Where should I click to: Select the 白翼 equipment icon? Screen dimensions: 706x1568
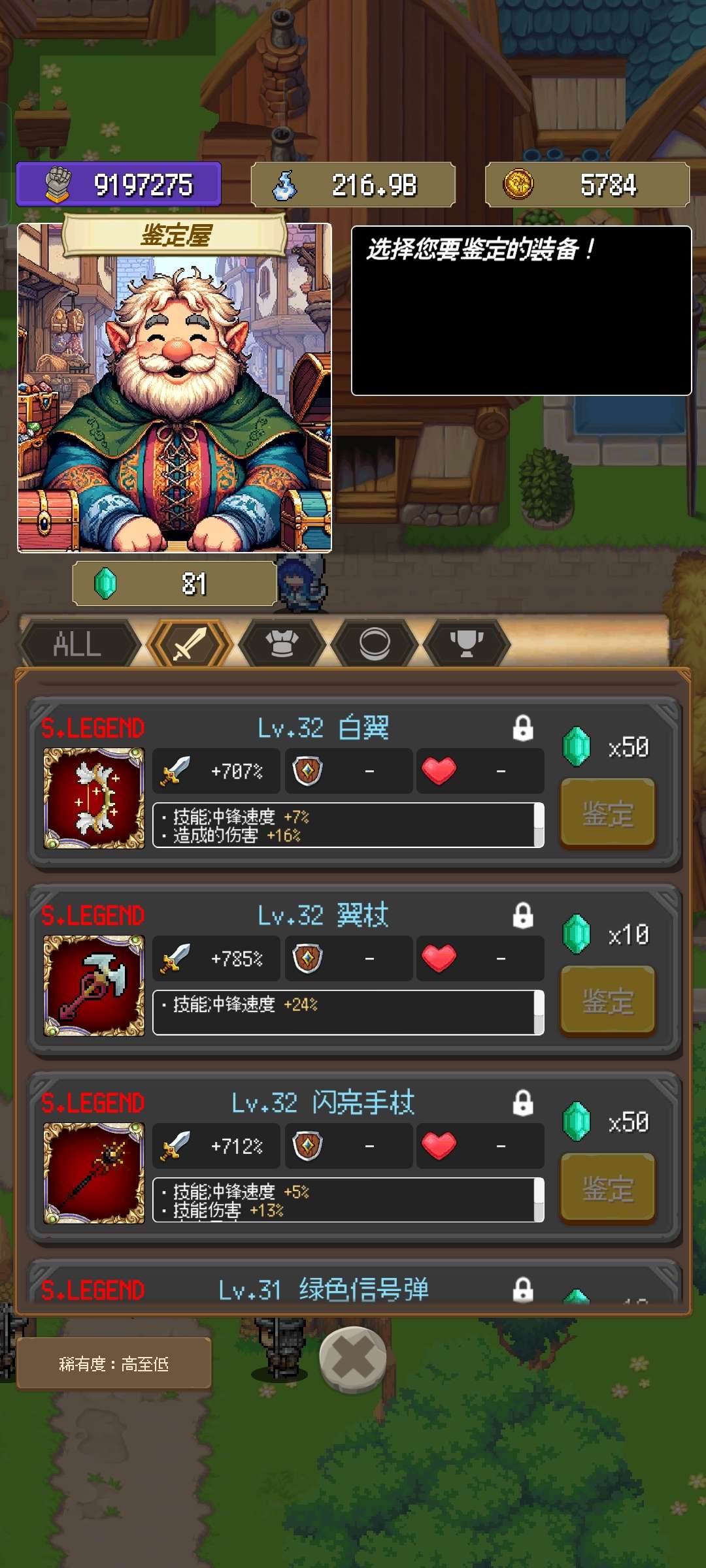94,798
